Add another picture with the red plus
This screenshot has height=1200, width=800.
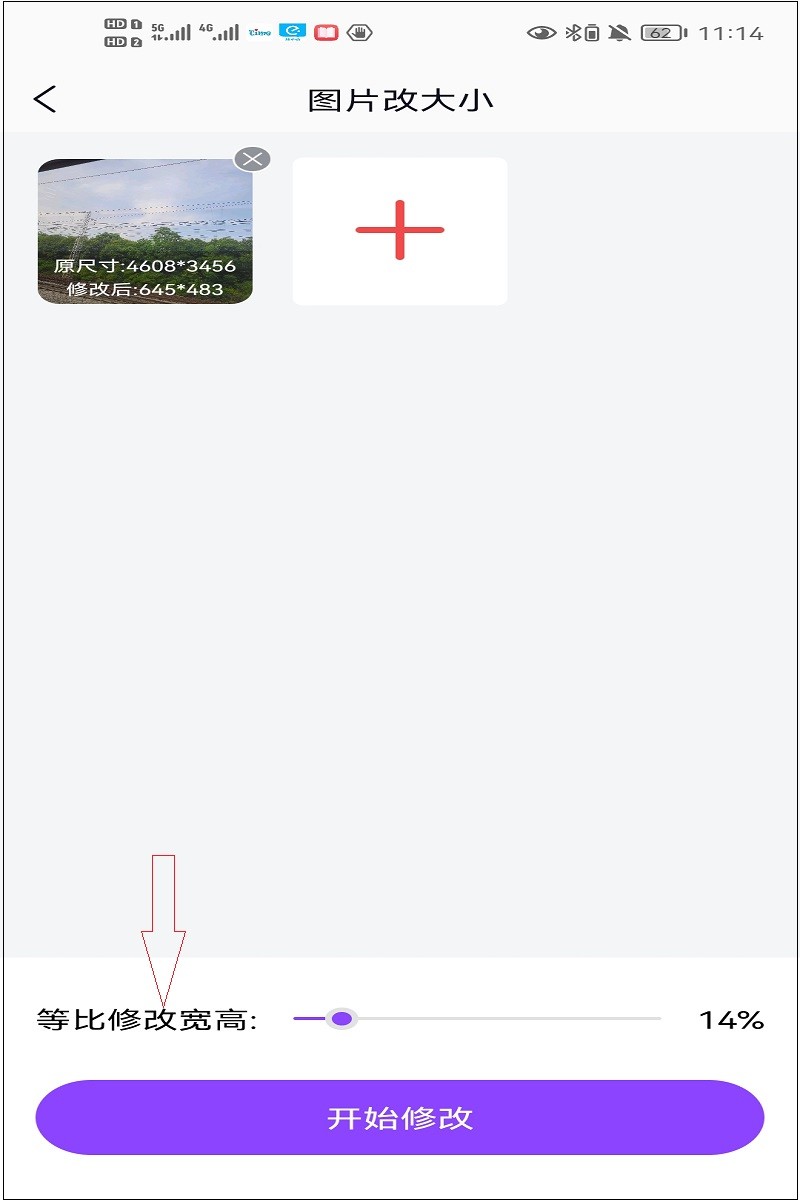click(x=399, y=231)
